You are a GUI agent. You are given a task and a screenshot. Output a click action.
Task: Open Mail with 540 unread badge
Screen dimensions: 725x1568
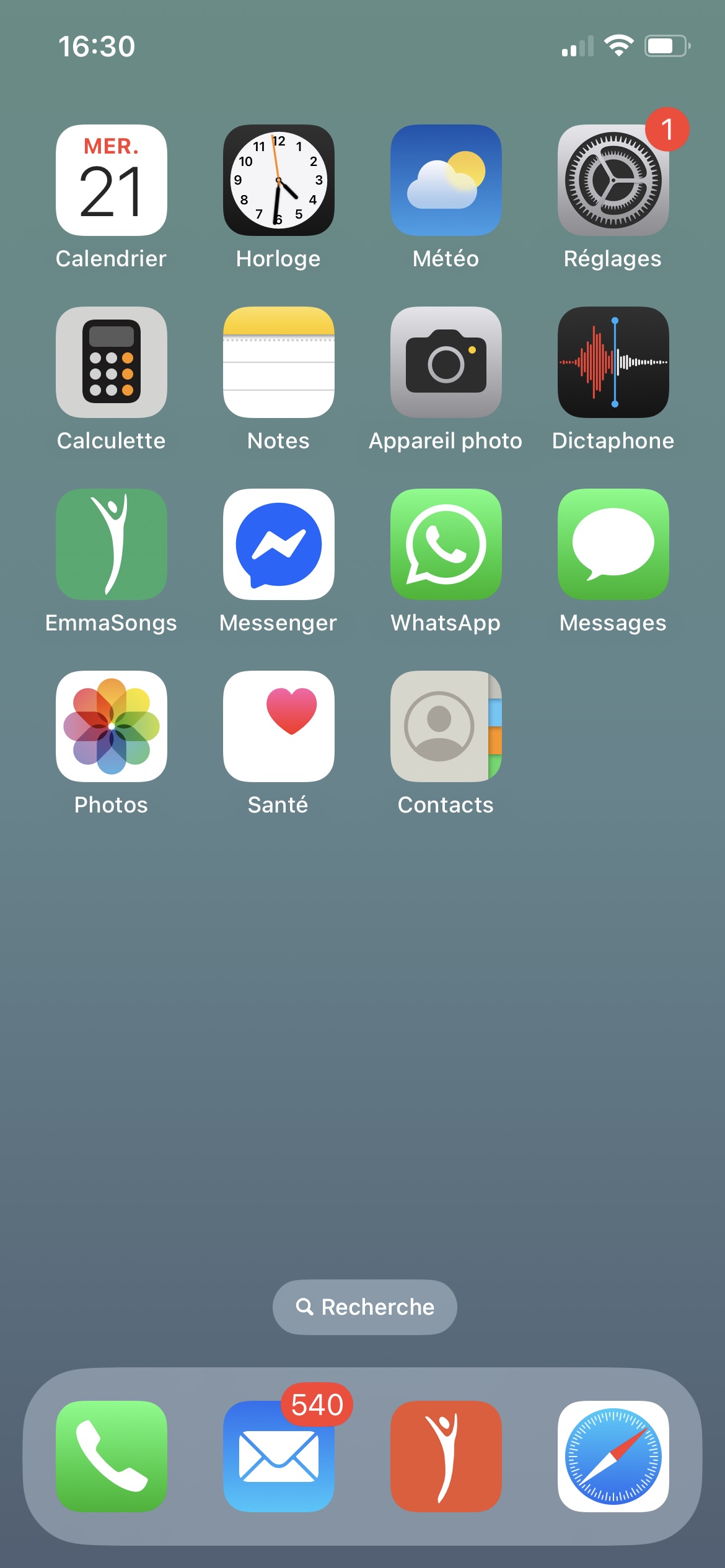tap(279, 1457)
